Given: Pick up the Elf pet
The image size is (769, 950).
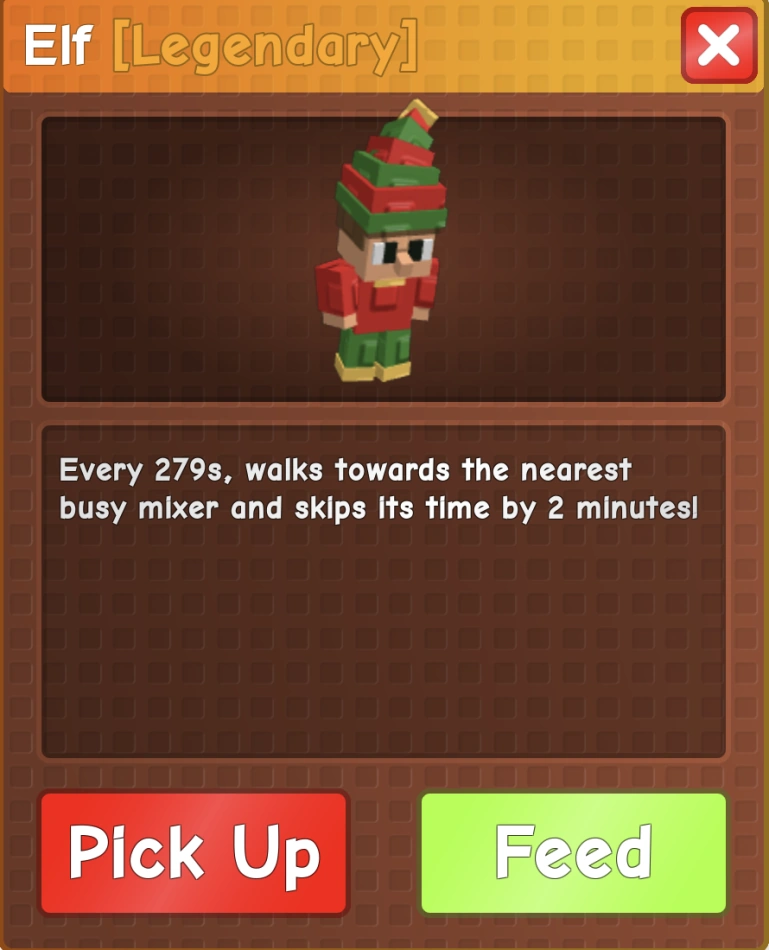Looking at the screenshot, I should (x=194, y=853).
